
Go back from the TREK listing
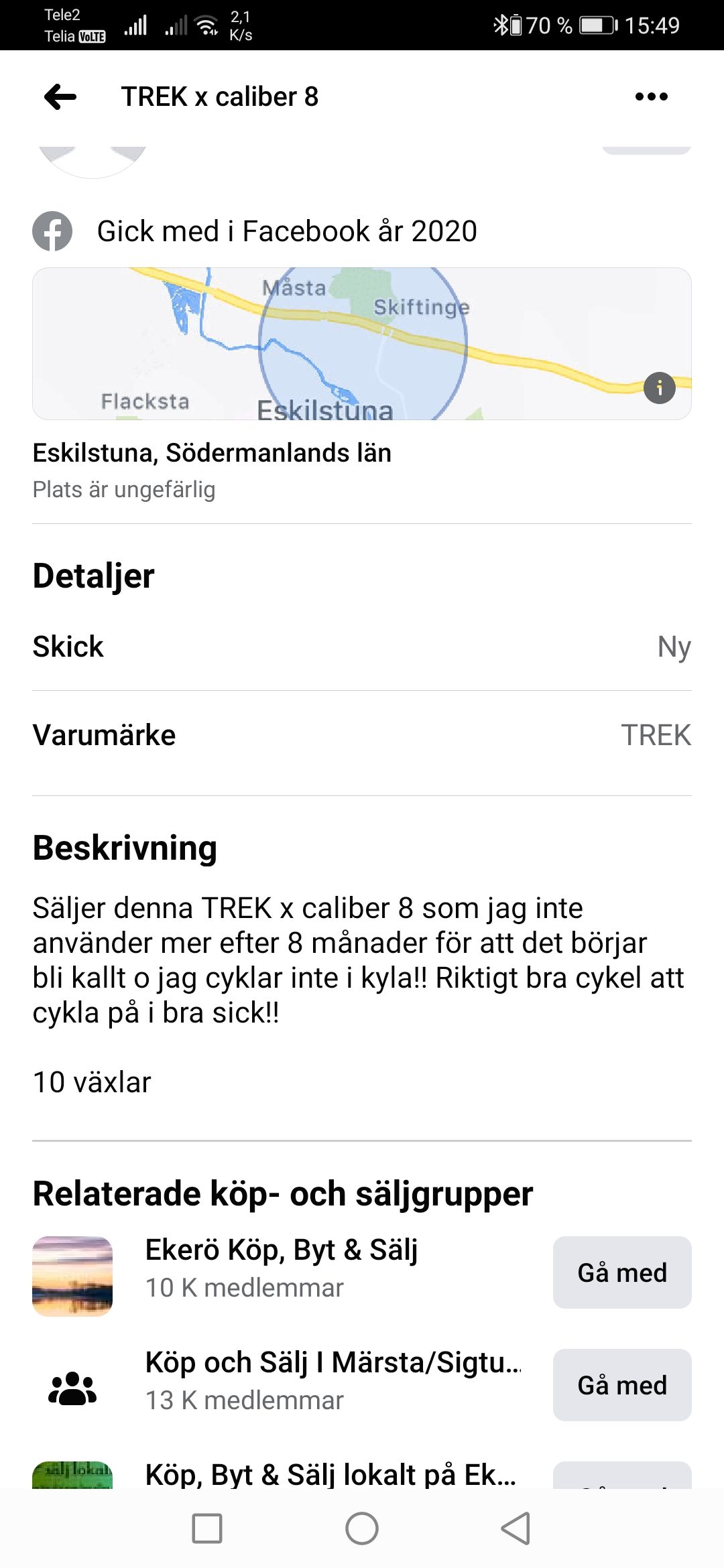point(60,97)
